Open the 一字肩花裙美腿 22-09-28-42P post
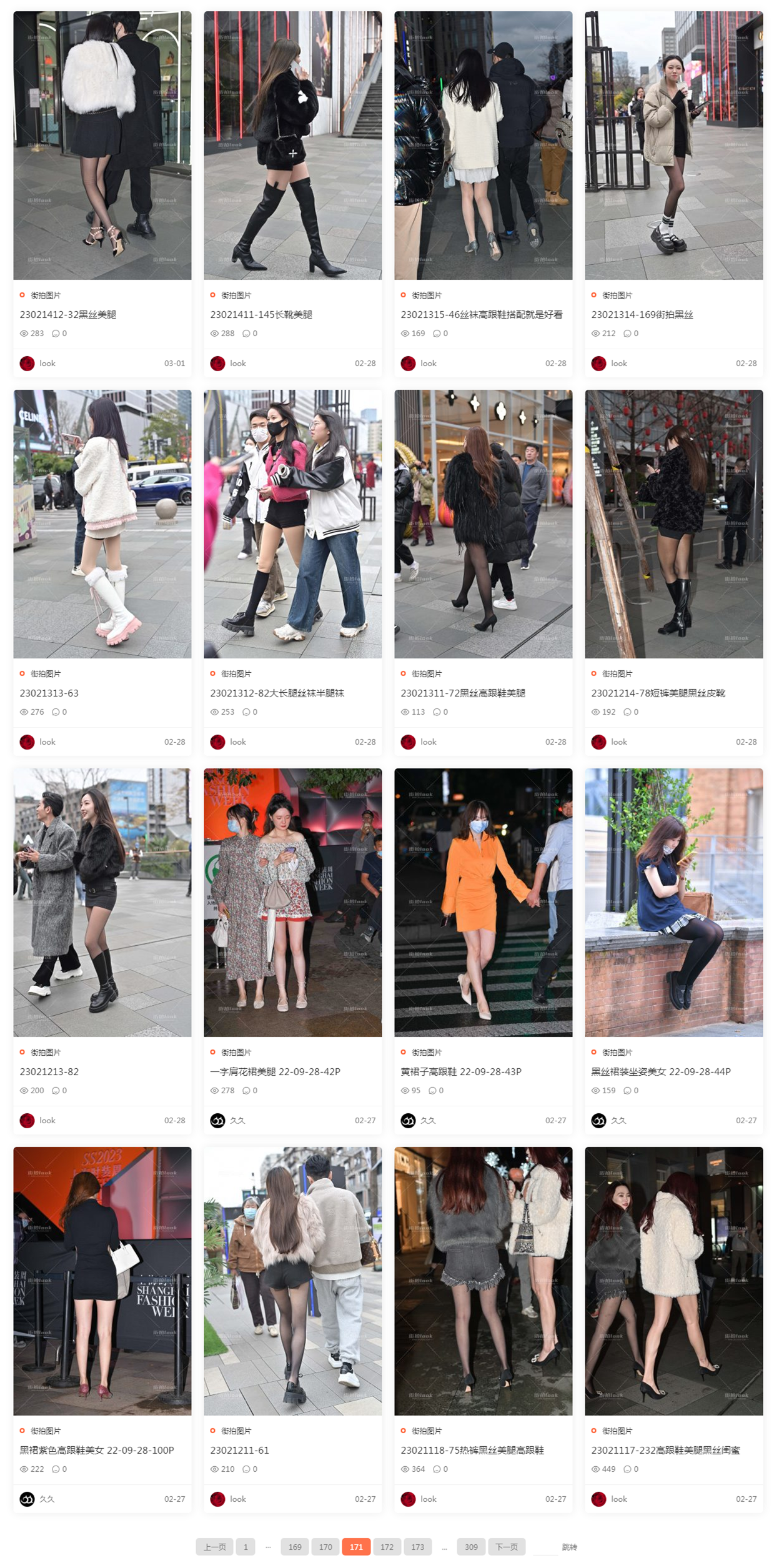Screen dimensions: 784x1568 coord(275,1072)
